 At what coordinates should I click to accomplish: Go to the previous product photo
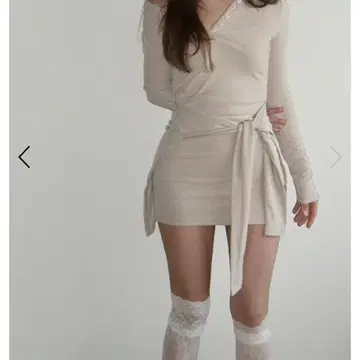[x=24, y=157]
